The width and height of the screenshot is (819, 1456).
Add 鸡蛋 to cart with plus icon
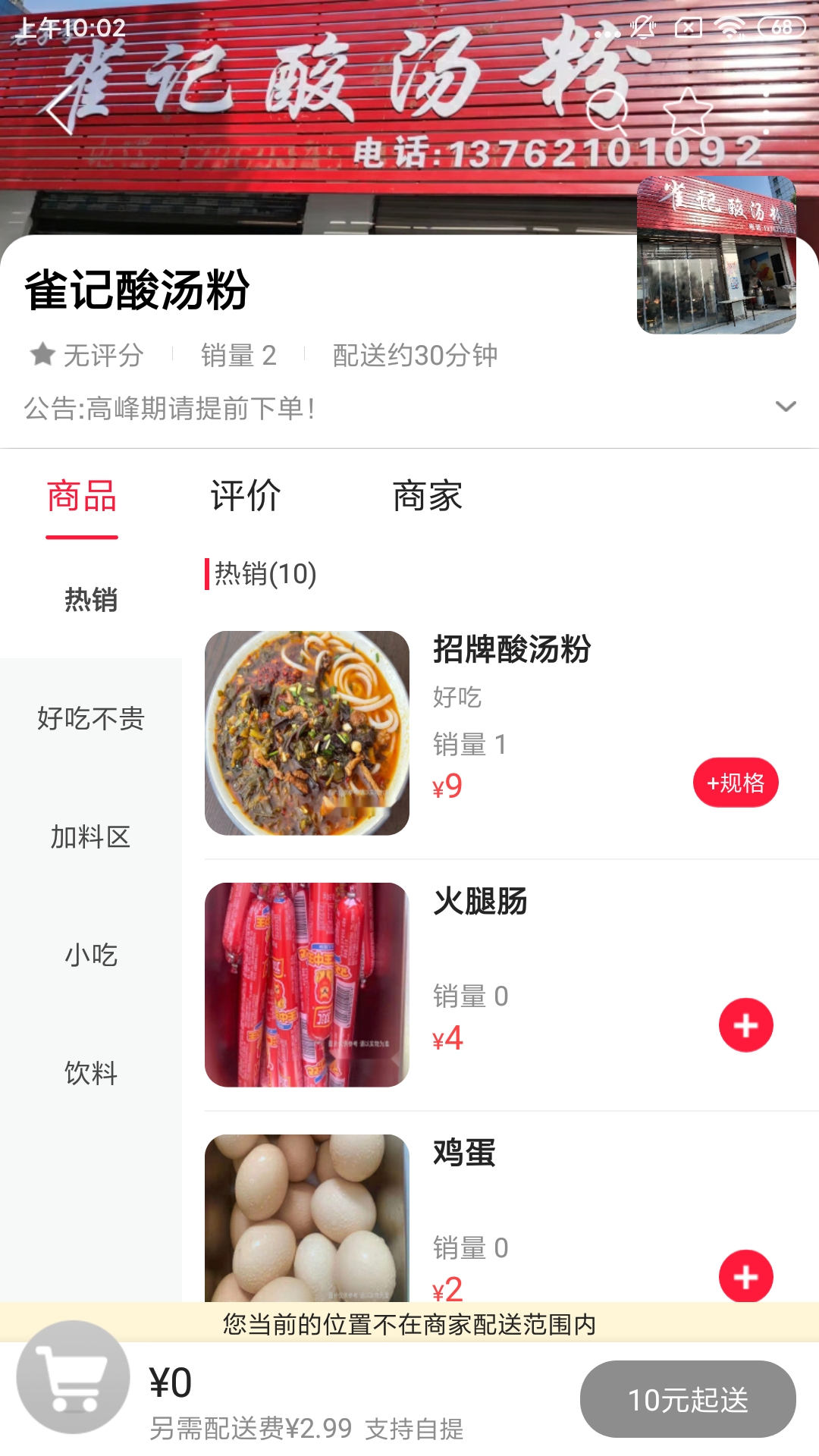tap(747, 1274)
